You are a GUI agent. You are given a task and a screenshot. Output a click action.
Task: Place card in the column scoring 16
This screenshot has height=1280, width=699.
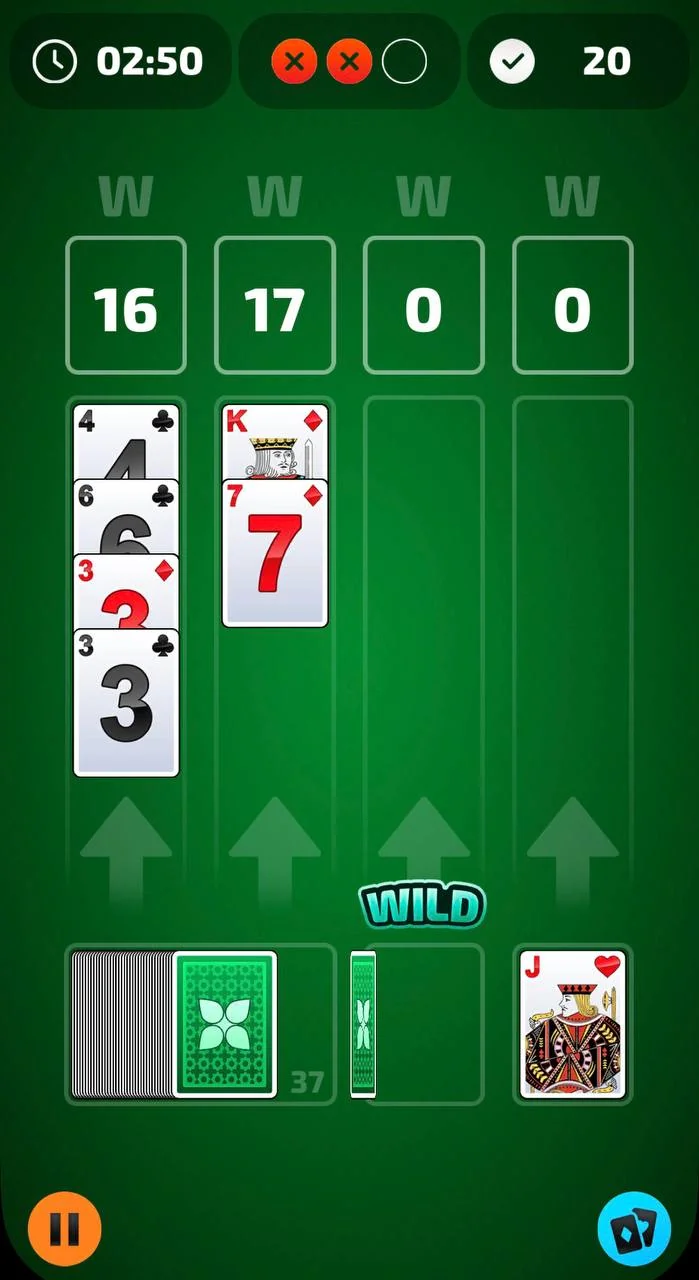pyautogui.click(x=126, y=640)
